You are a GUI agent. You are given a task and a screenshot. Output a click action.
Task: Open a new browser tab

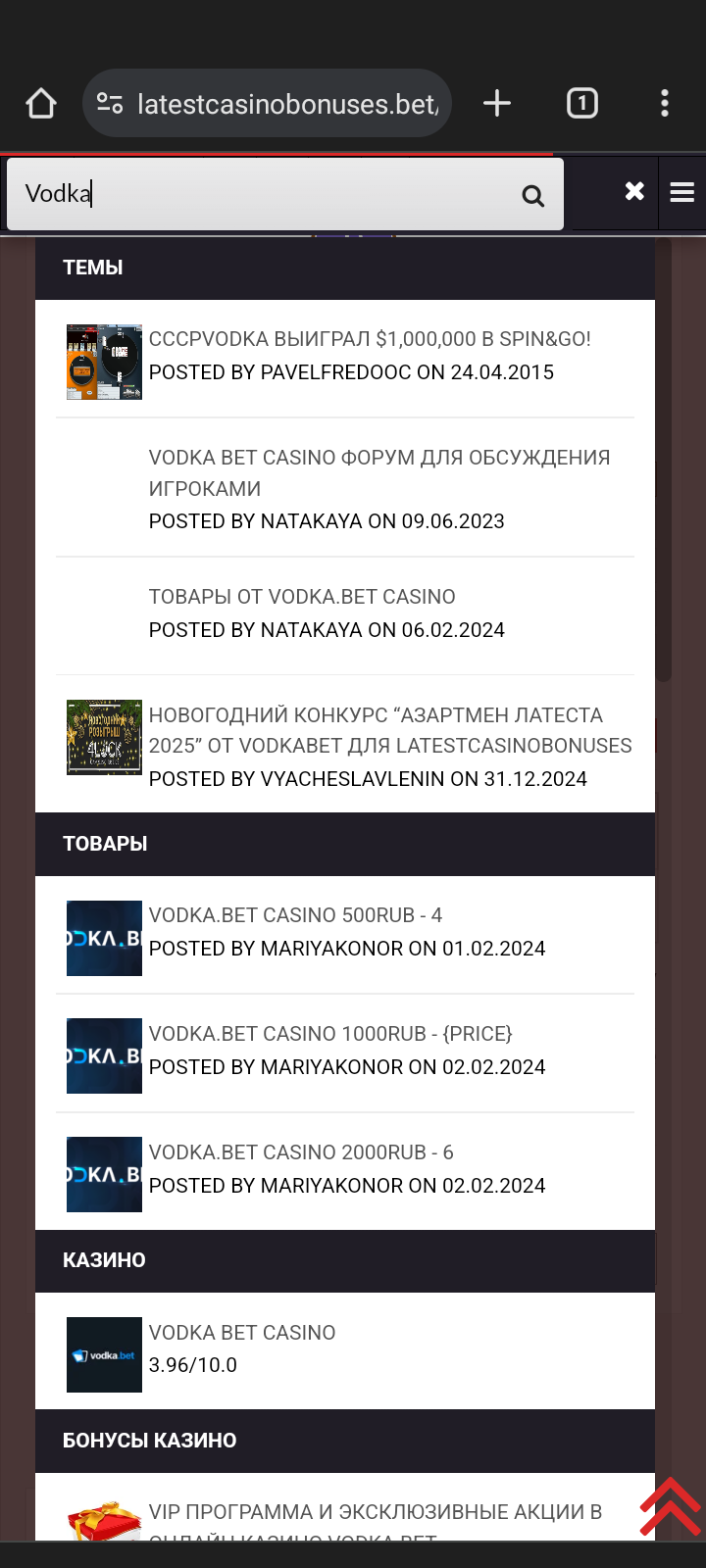point(497,103)
